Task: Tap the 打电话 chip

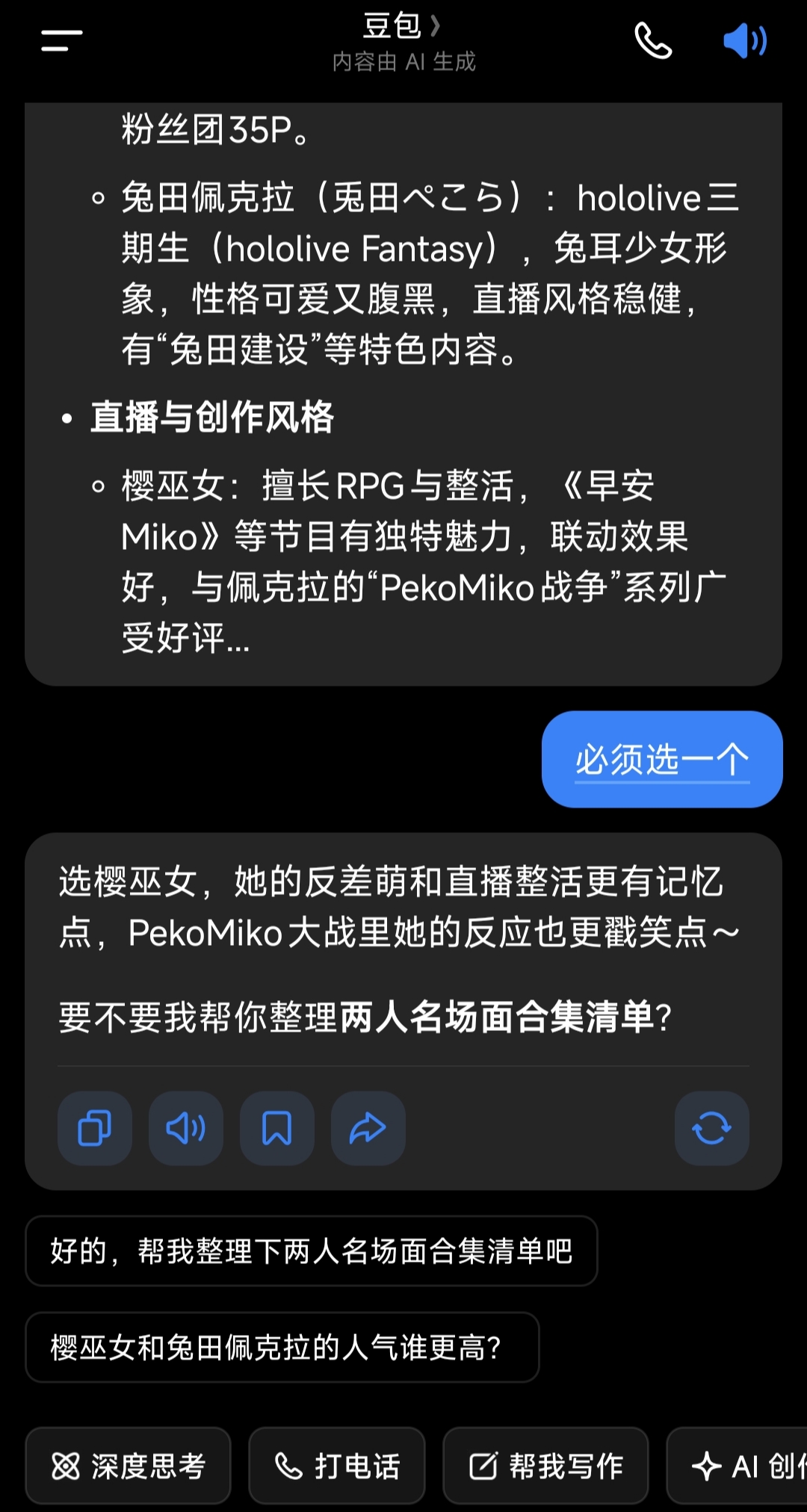Action: pos(337,1466)
